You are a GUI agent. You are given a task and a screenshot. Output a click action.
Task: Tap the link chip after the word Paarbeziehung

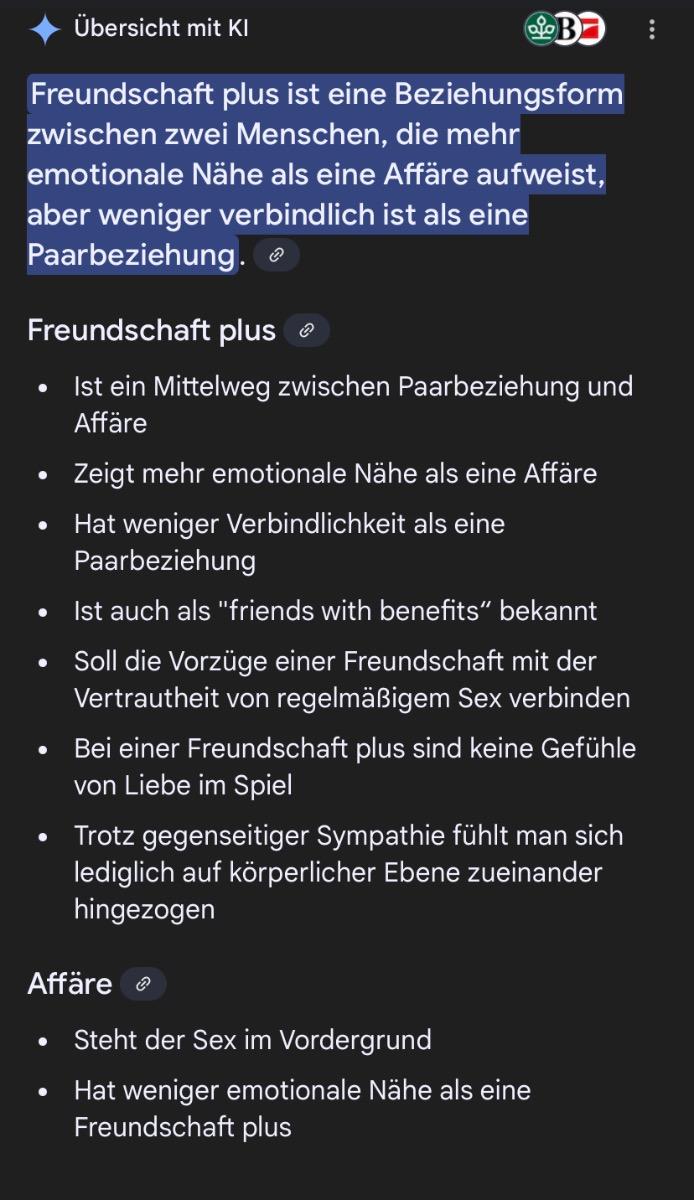277,256
